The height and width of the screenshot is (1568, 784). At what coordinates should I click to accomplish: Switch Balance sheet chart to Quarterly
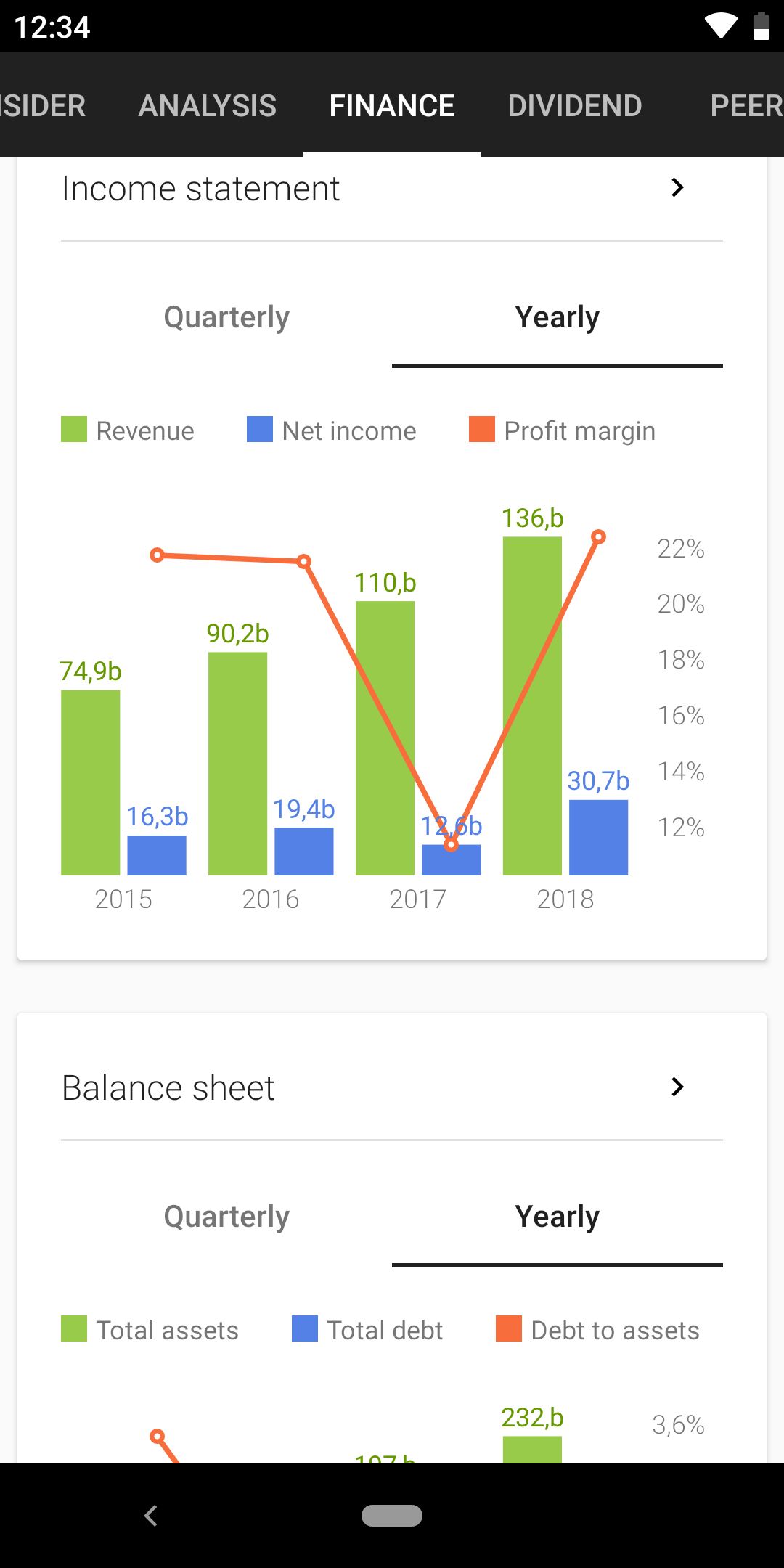(x=226, y=1217)
